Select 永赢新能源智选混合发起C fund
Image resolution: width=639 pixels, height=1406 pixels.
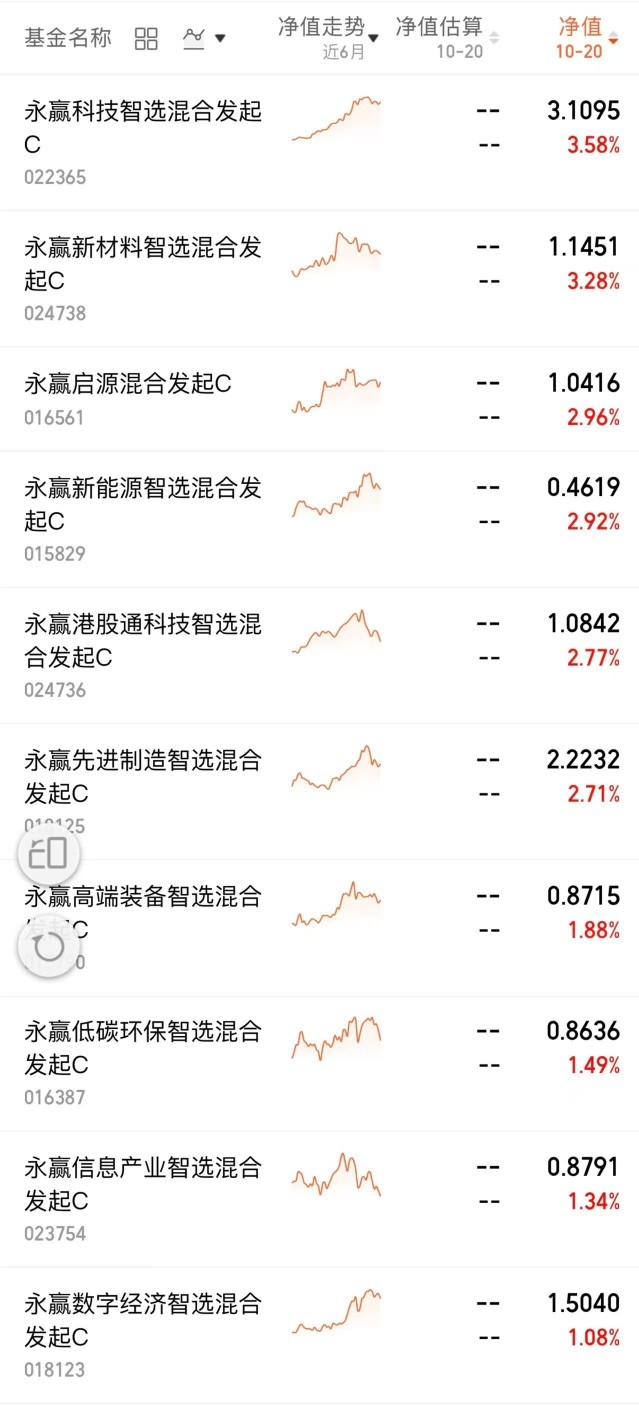click(x=143, y=504)
